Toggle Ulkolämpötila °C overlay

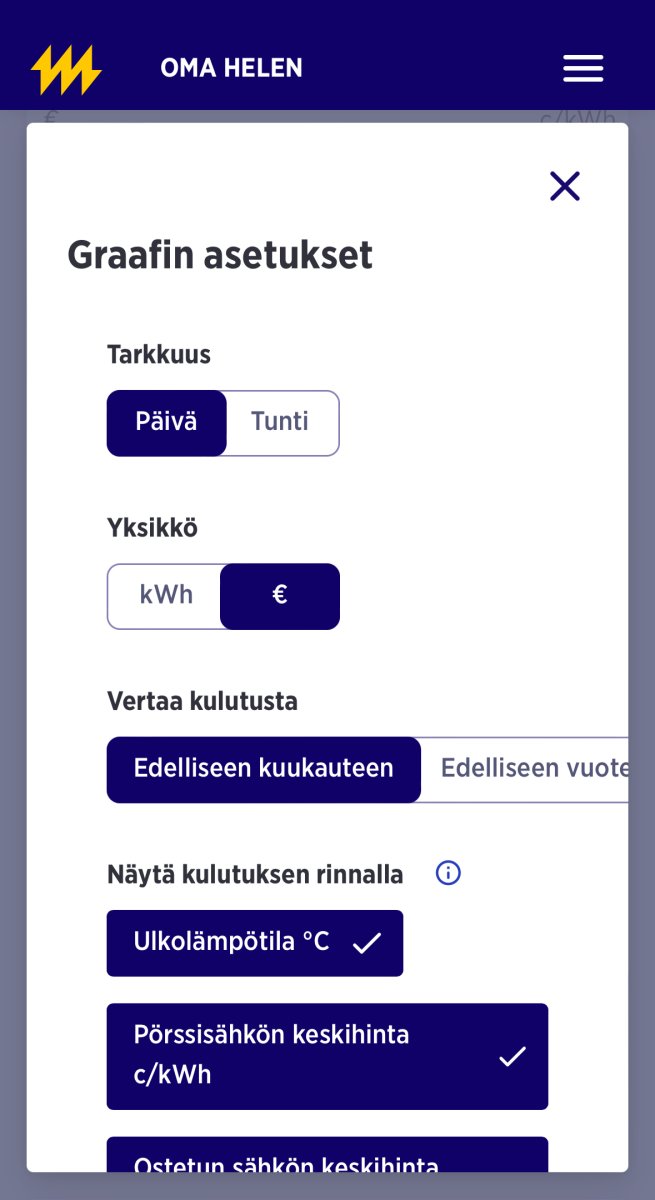coord(255,942)
